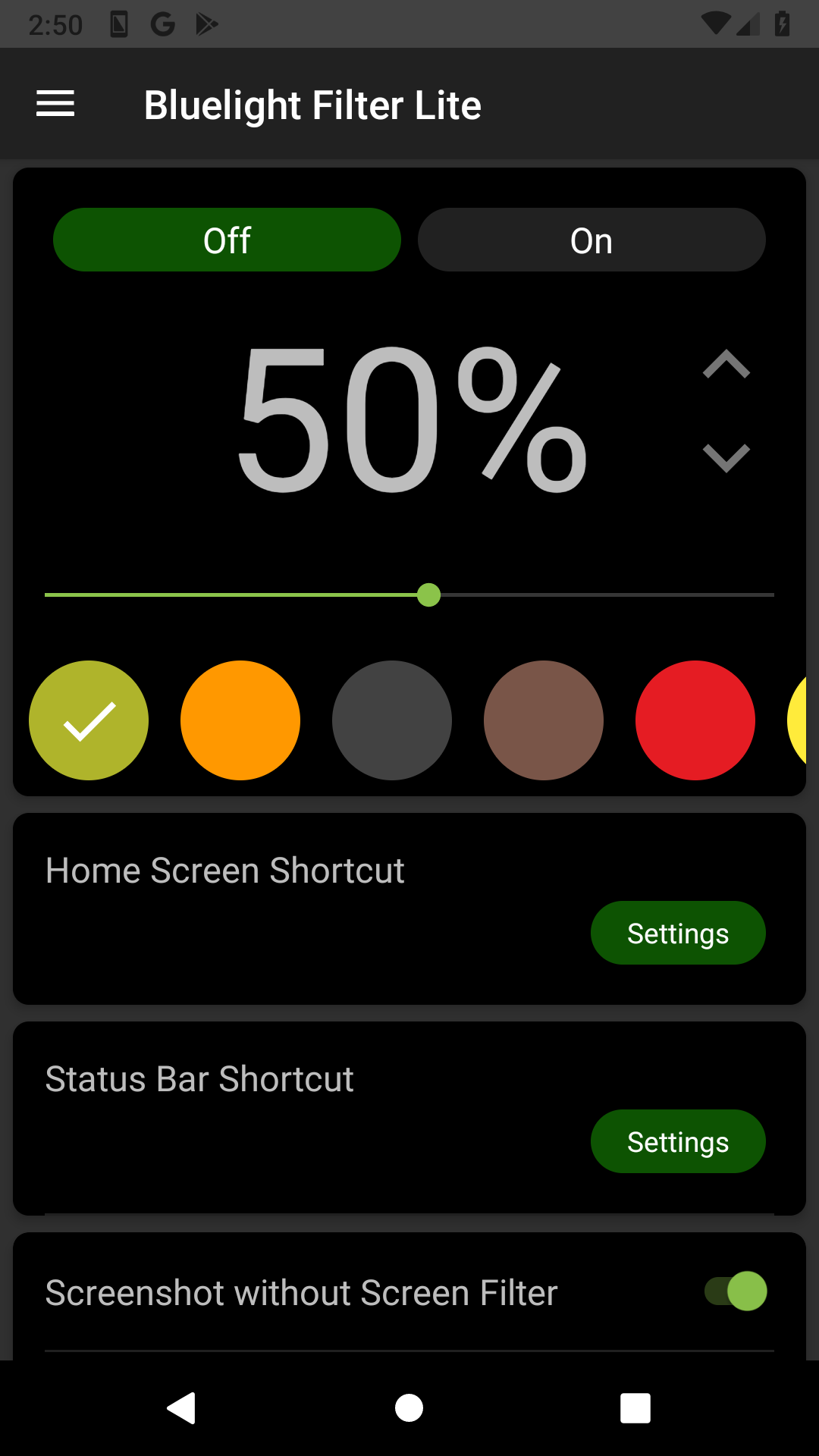Disable Screenshot without Screen Filter

736,1291
